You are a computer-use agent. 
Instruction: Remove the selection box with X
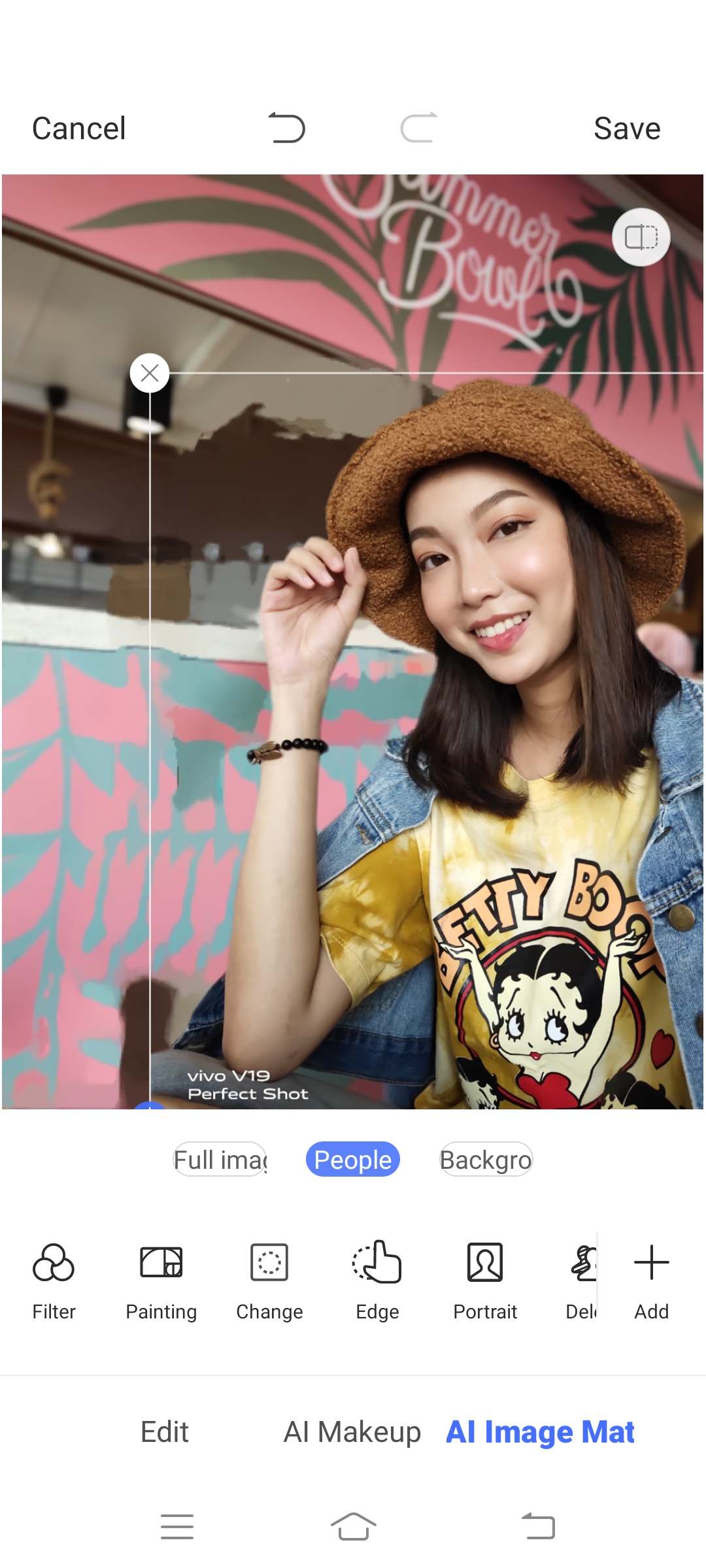click(x=150, y=373)
